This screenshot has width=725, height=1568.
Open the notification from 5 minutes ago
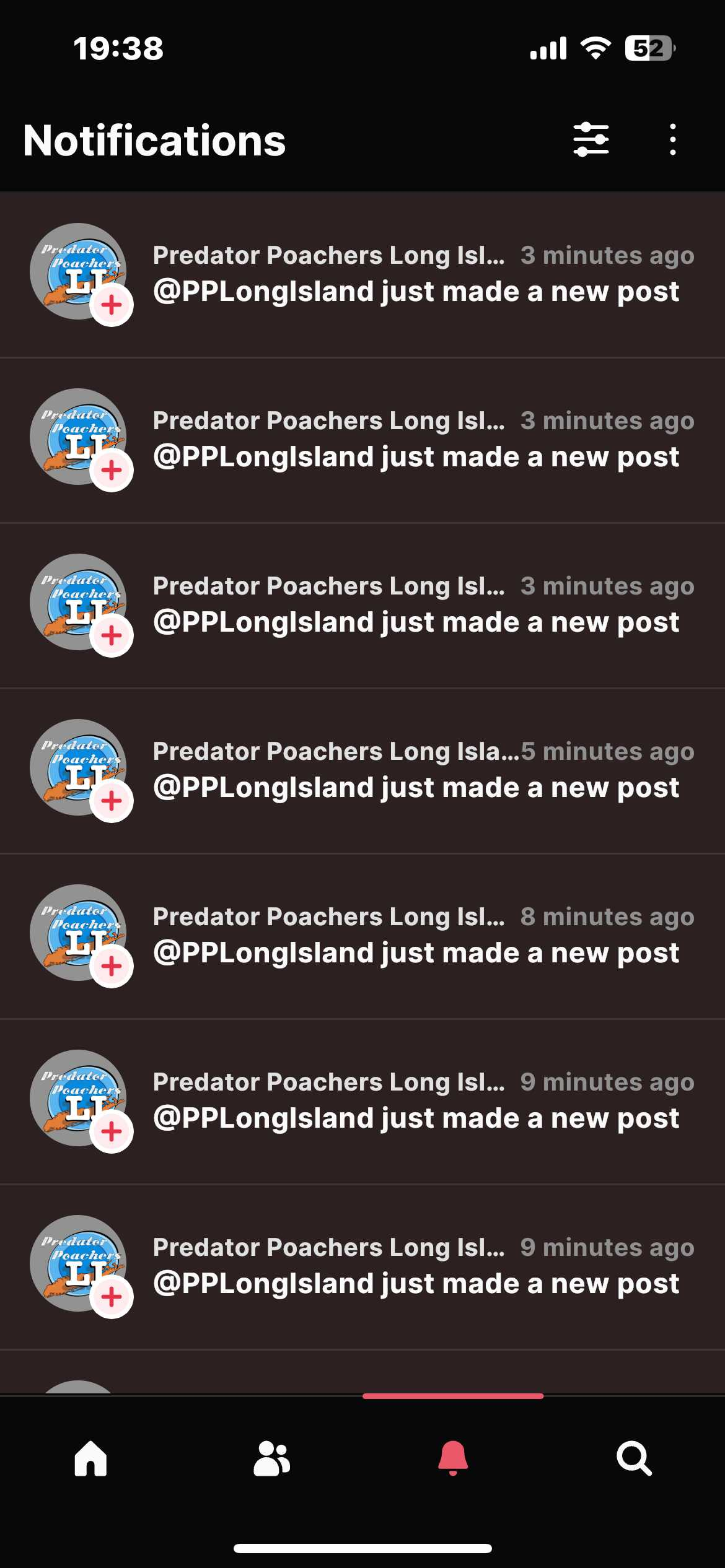pos(362,770)
